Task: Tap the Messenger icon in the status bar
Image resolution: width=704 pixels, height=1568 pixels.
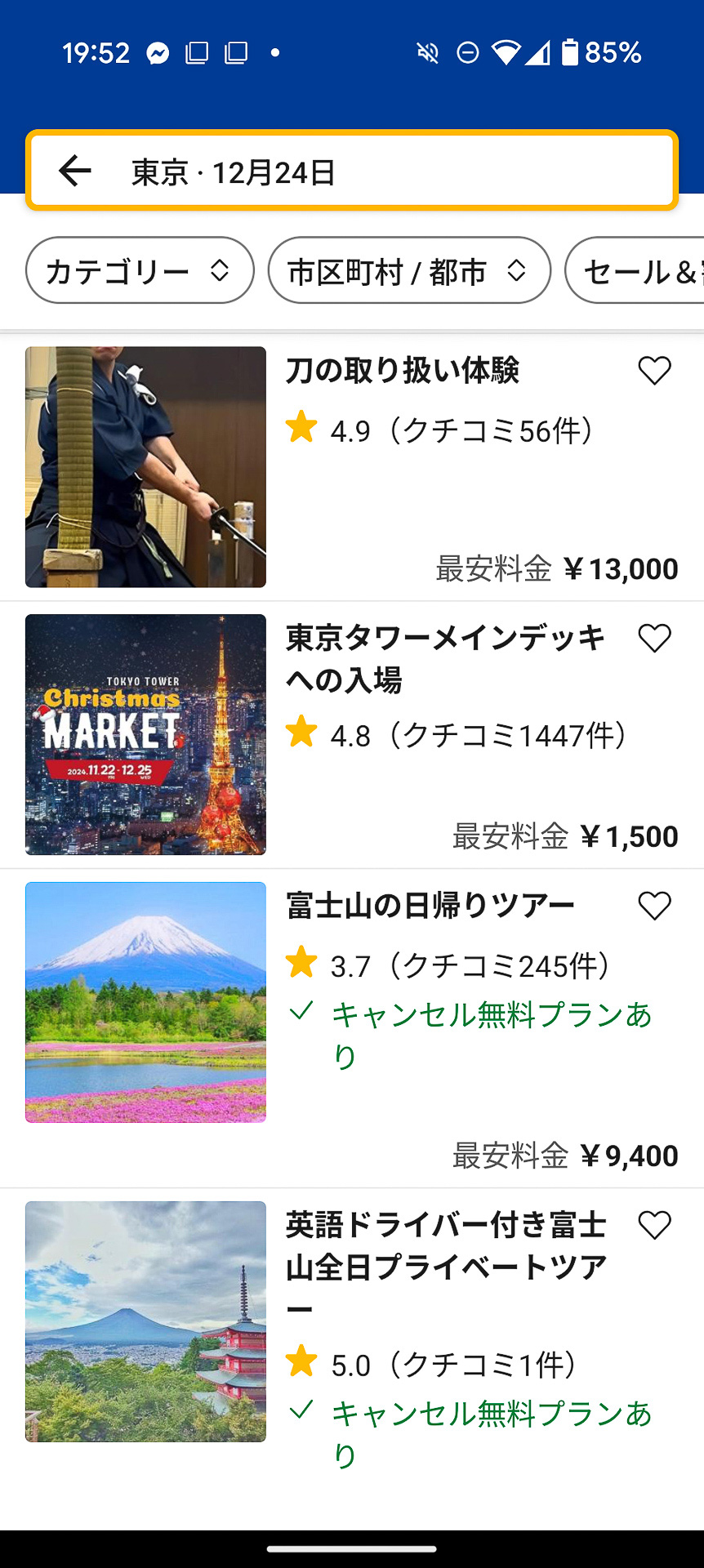Action: click(158, 52)
